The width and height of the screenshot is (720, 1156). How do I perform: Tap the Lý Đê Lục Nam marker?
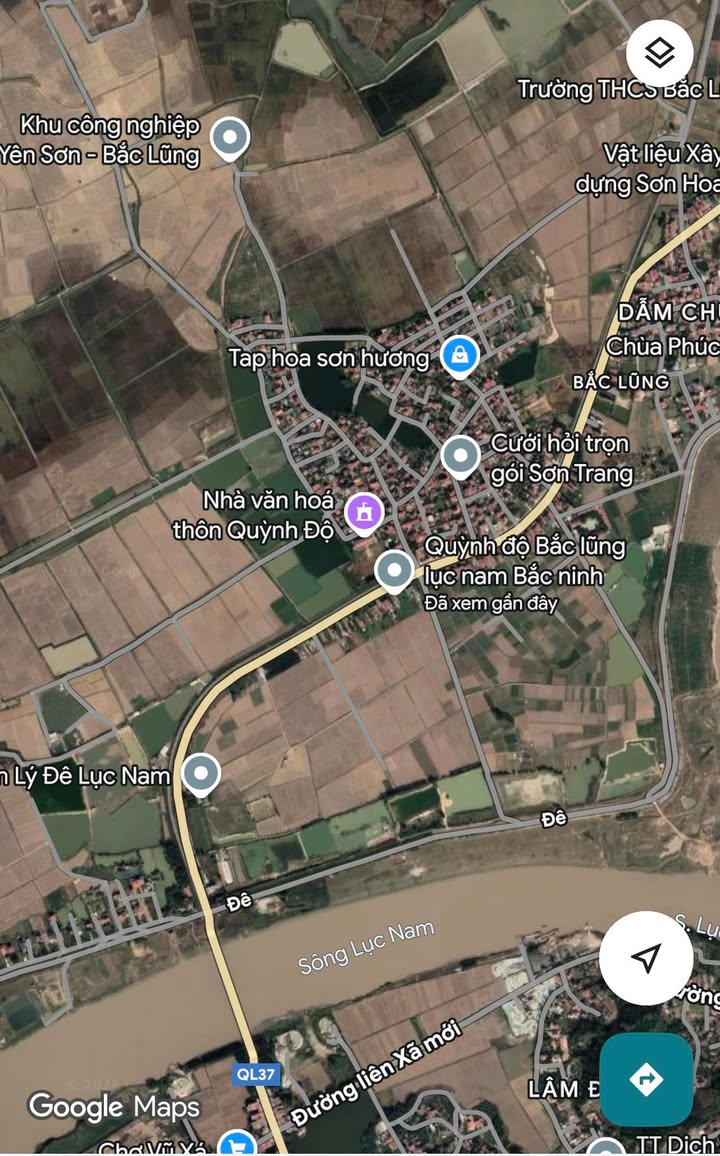(202, 773)
